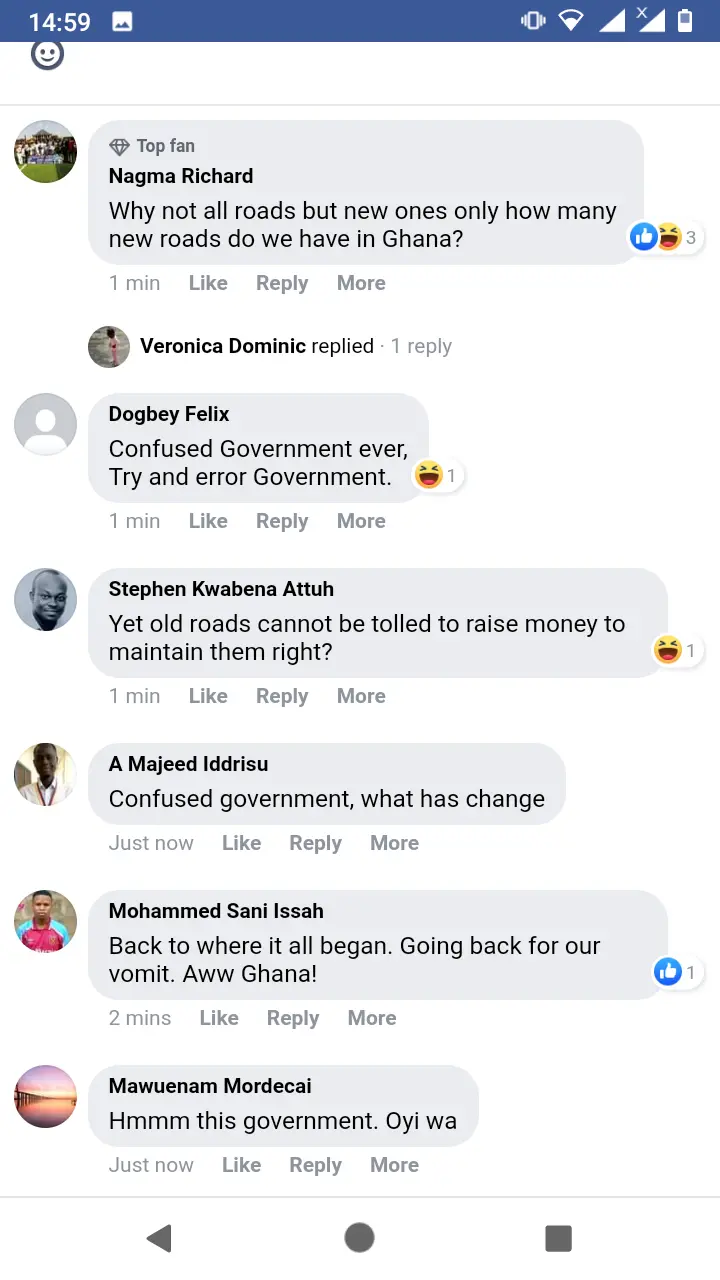This screenshot has height=1280, width=720.
Task: Open More options on Mohammed Sani Issah's comment
Action: (372, 1018)
